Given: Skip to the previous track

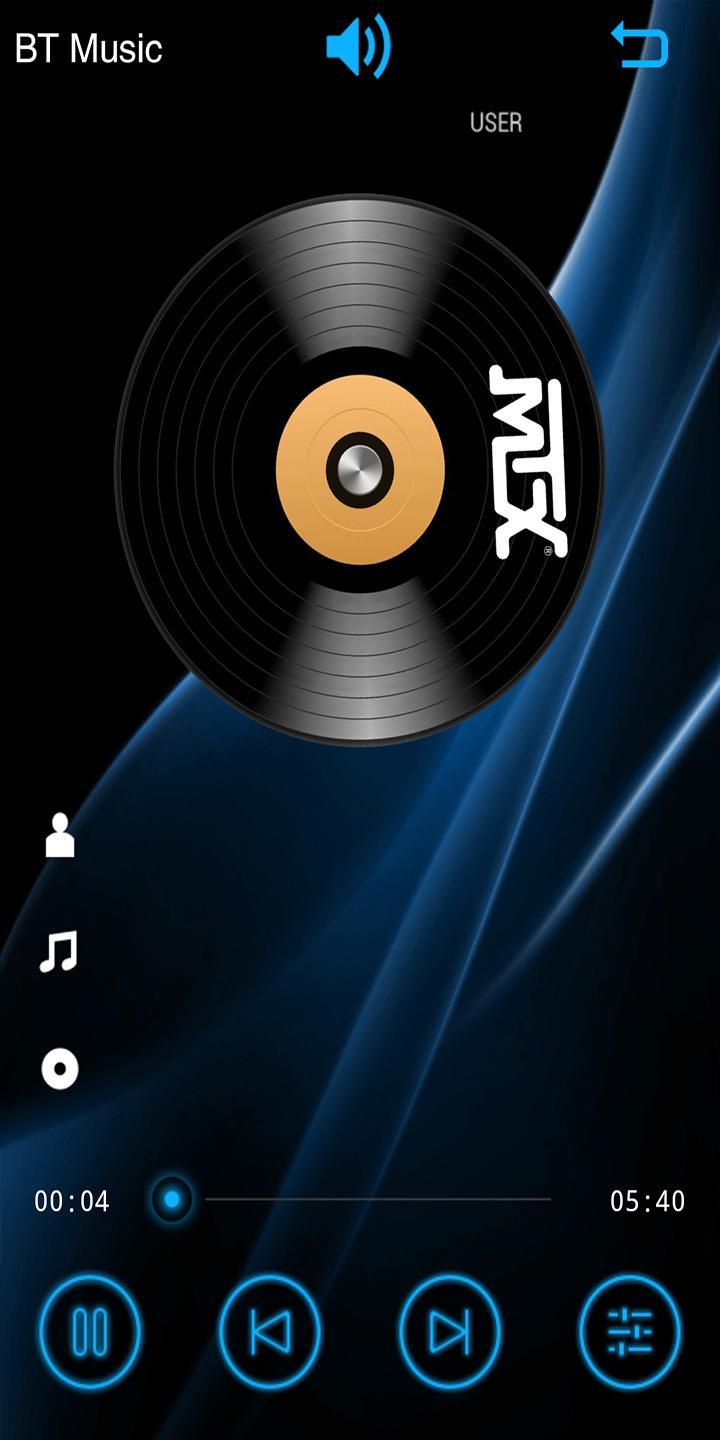Looking at the screenshot, I should [270, 1331].
